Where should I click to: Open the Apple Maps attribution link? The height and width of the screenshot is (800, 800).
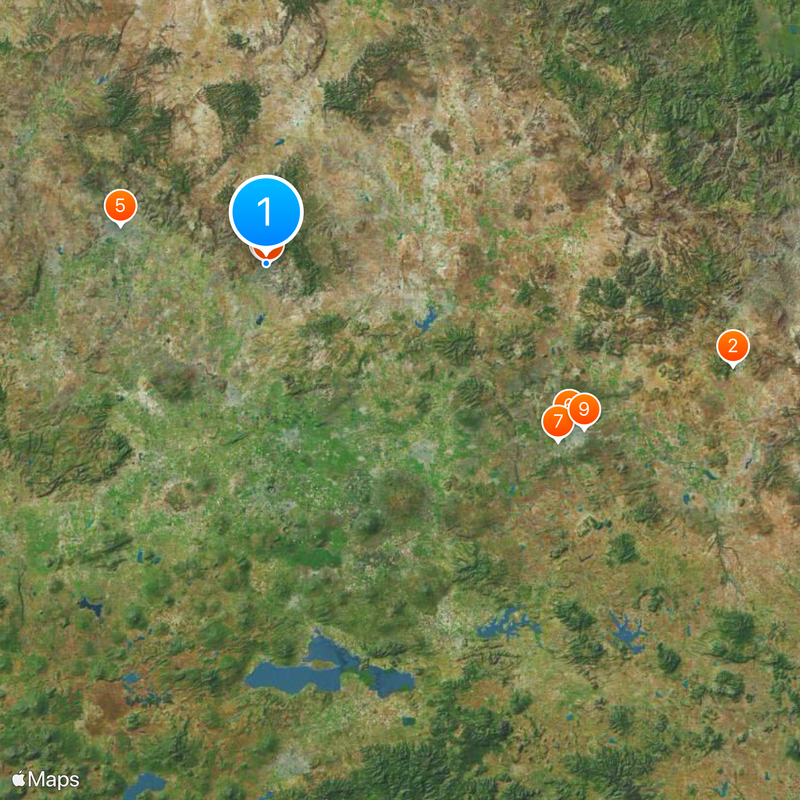pyautogui.click(x=46, y=779)
